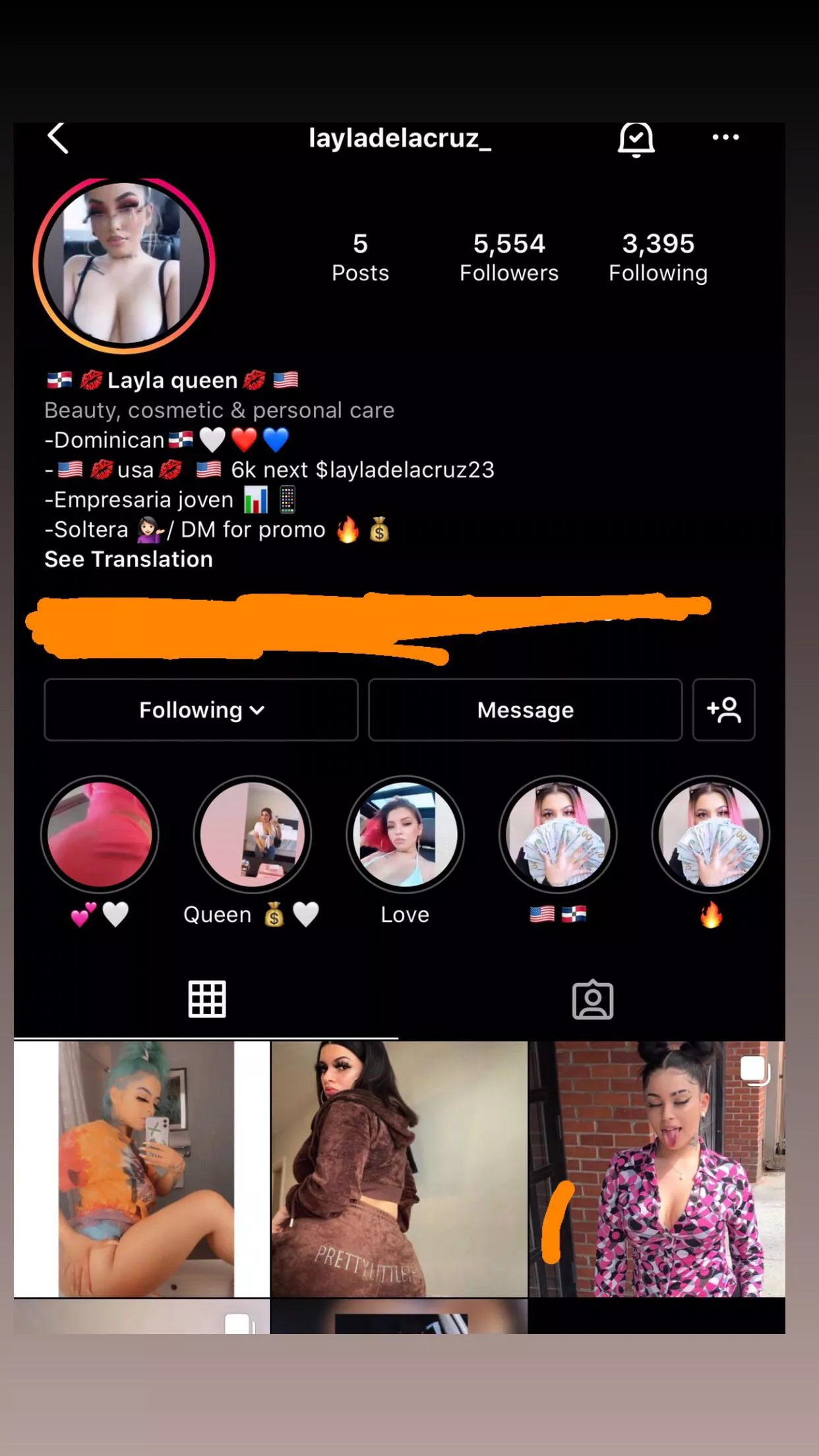The width and height of the screenshot is (819, 1456).
Task: Tap See Translation under the bio
Action: [129, 559]
